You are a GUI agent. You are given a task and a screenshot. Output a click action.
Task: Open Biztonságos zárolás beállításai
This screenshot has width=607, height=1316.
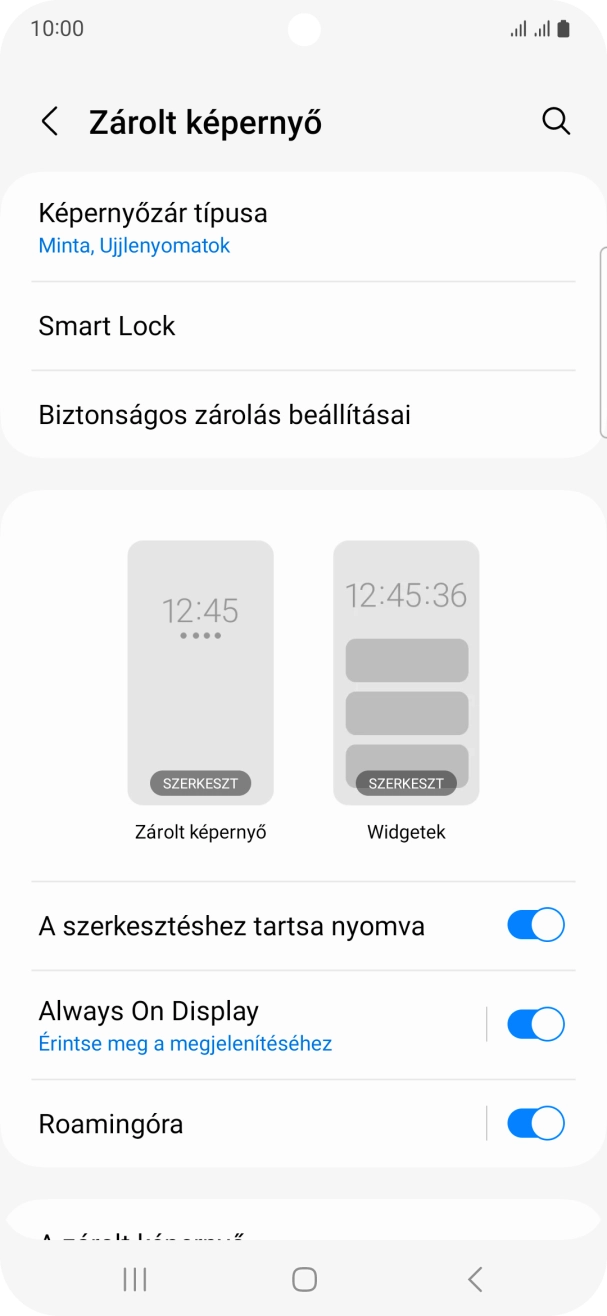(x=303, y=415)
